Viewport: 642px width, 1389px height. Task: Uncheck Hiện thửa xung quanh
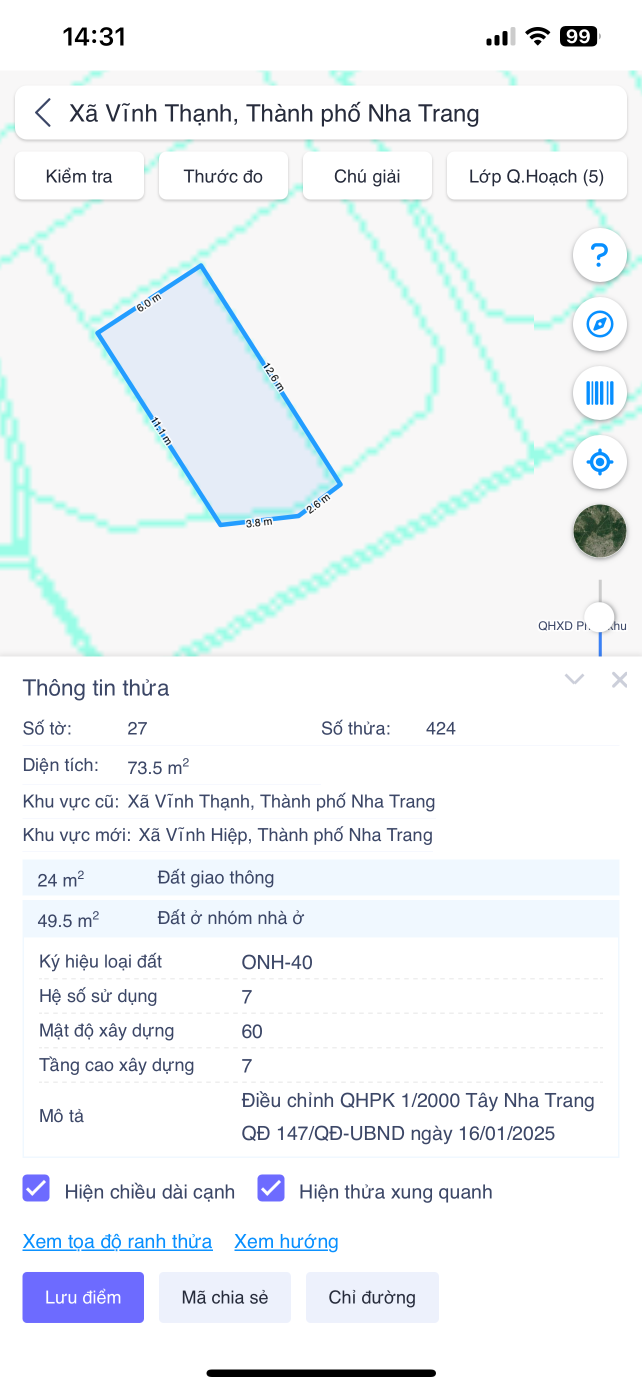click(271, 1190)
